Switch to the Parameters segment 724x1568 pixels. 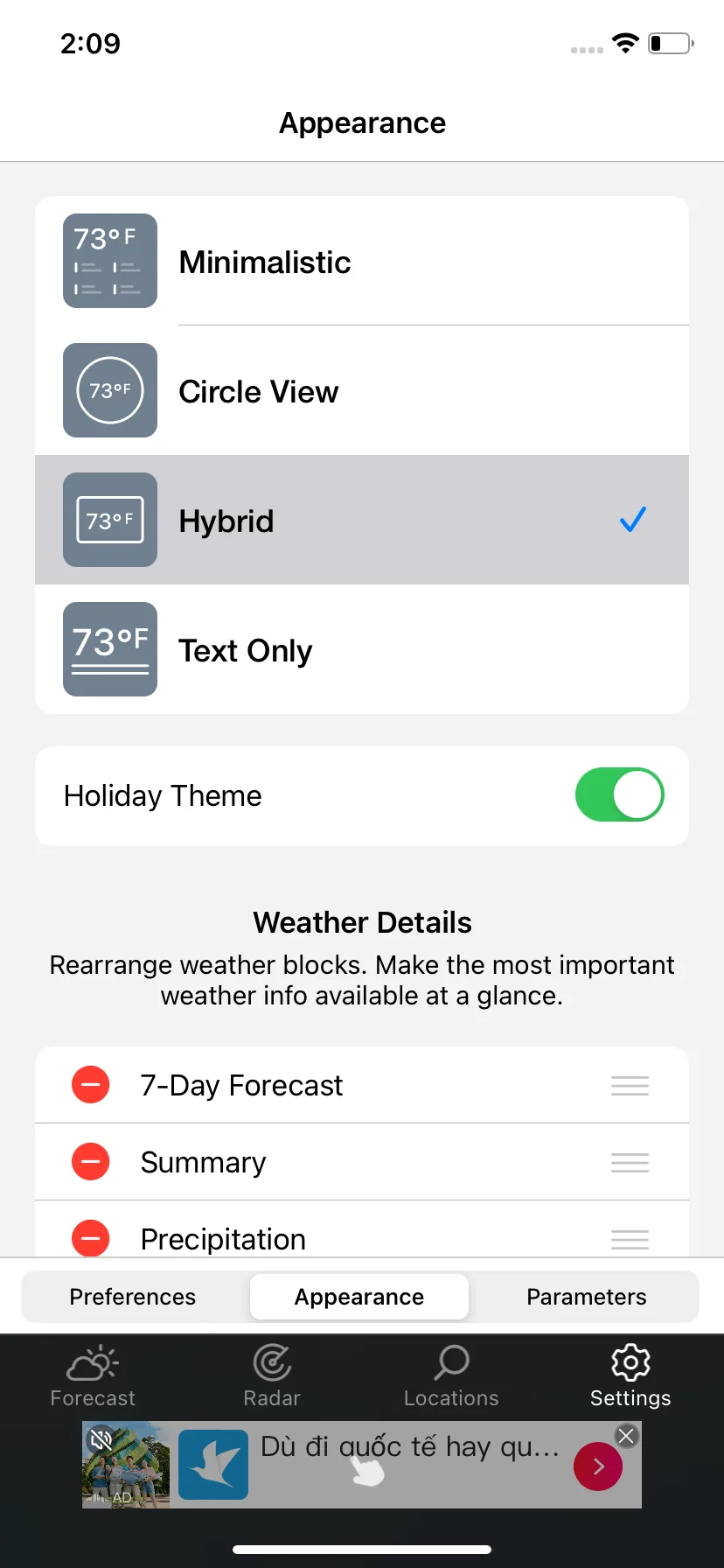(x=586, y=1297)
